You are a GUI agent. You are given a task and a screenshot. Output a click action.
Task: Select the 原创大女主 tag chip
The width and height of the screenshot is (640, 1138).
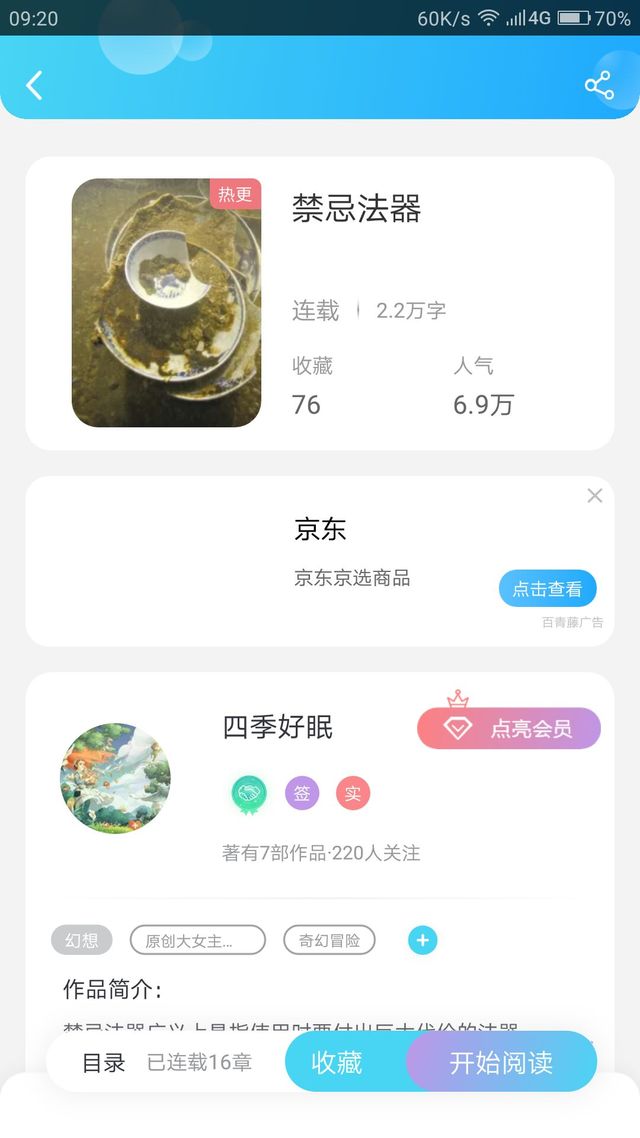tap(197, 940)
